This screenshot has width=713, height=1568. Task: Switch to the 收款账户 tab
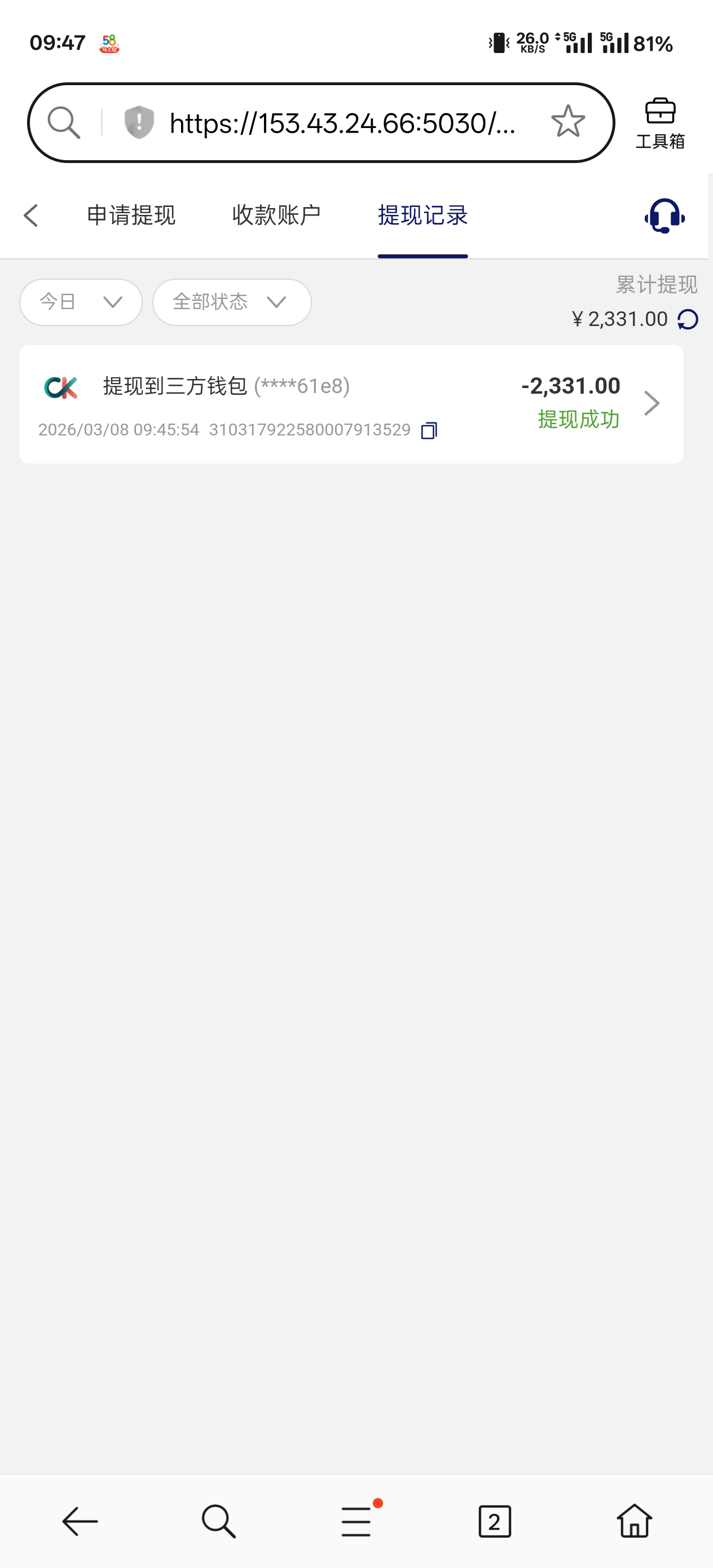(x=276, y=215)
